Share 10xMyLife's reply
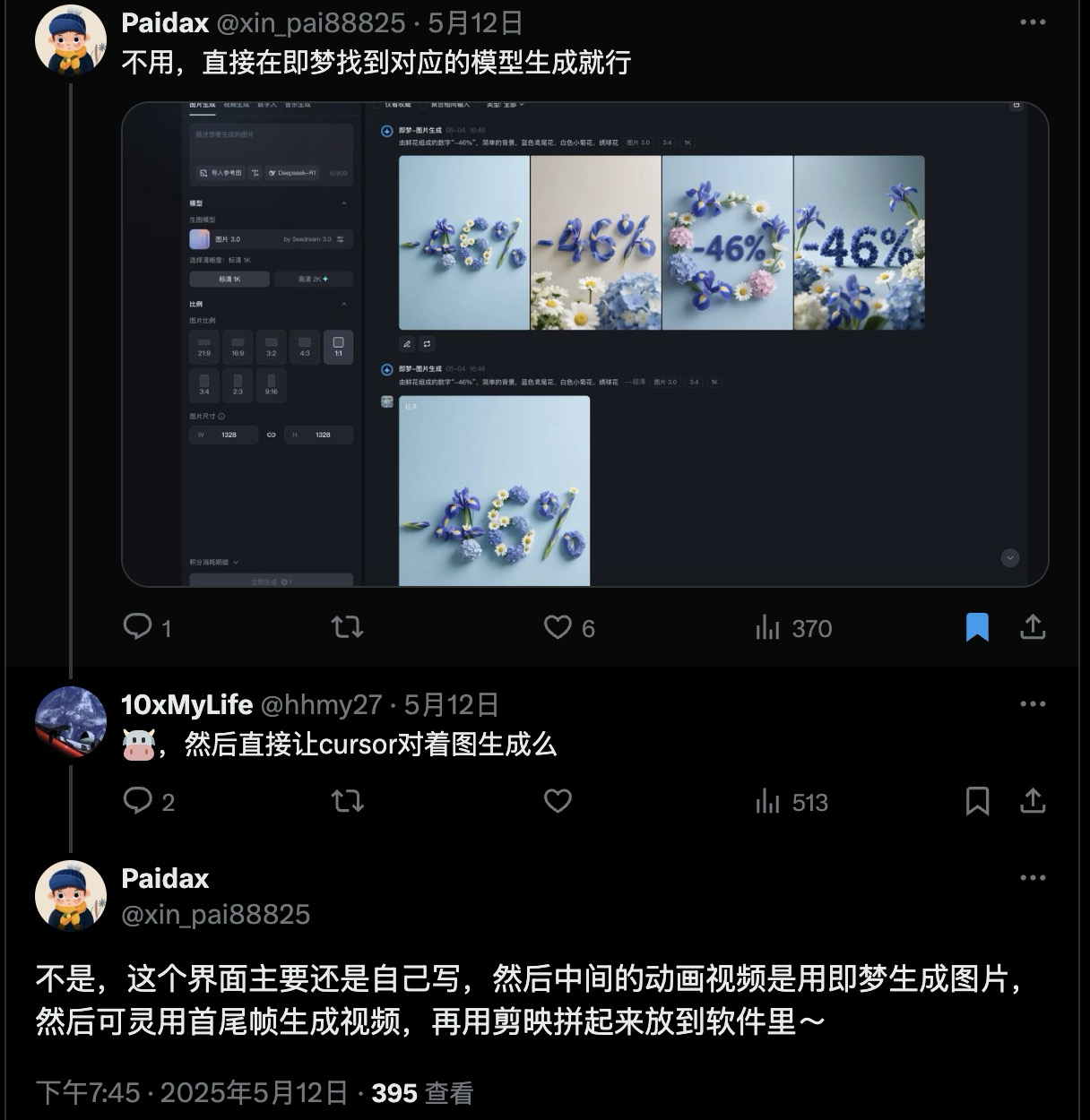This screenshot has width=1090, height=1120. pyautogui.click(x=1033, y=800)
